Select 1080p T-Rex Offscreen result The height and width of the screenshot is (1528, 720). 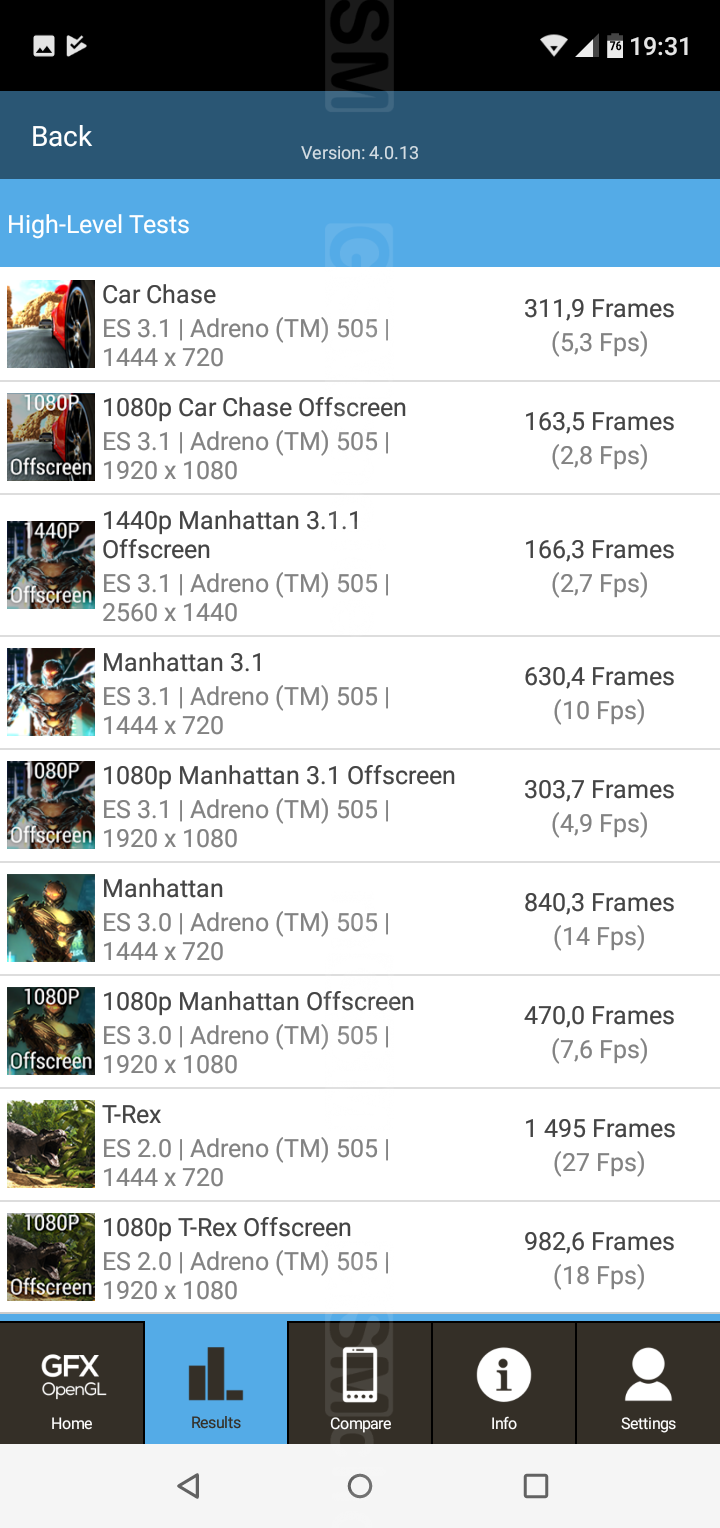coord(360,1258)
